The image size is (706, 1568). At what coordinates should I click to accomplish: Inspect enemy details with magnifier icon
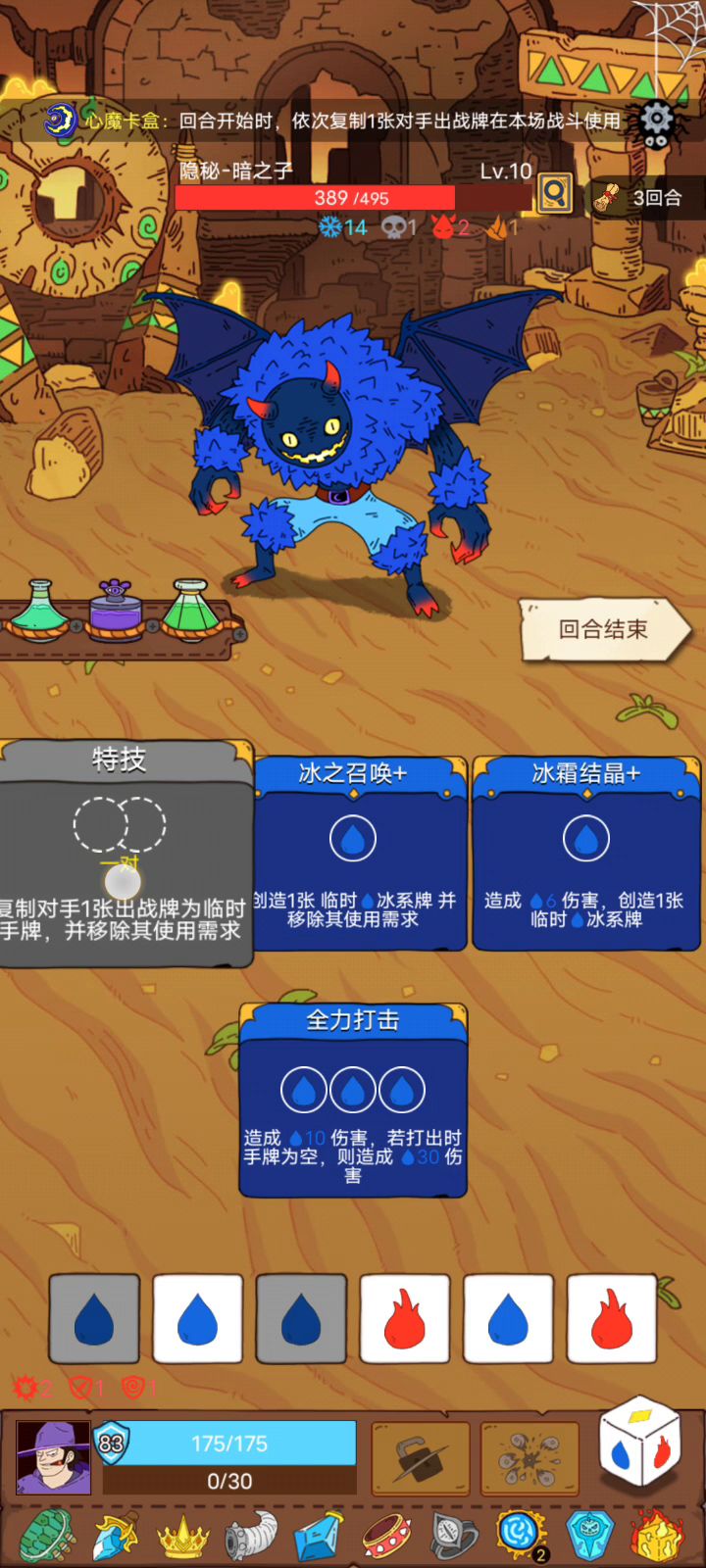pos(555,193)
